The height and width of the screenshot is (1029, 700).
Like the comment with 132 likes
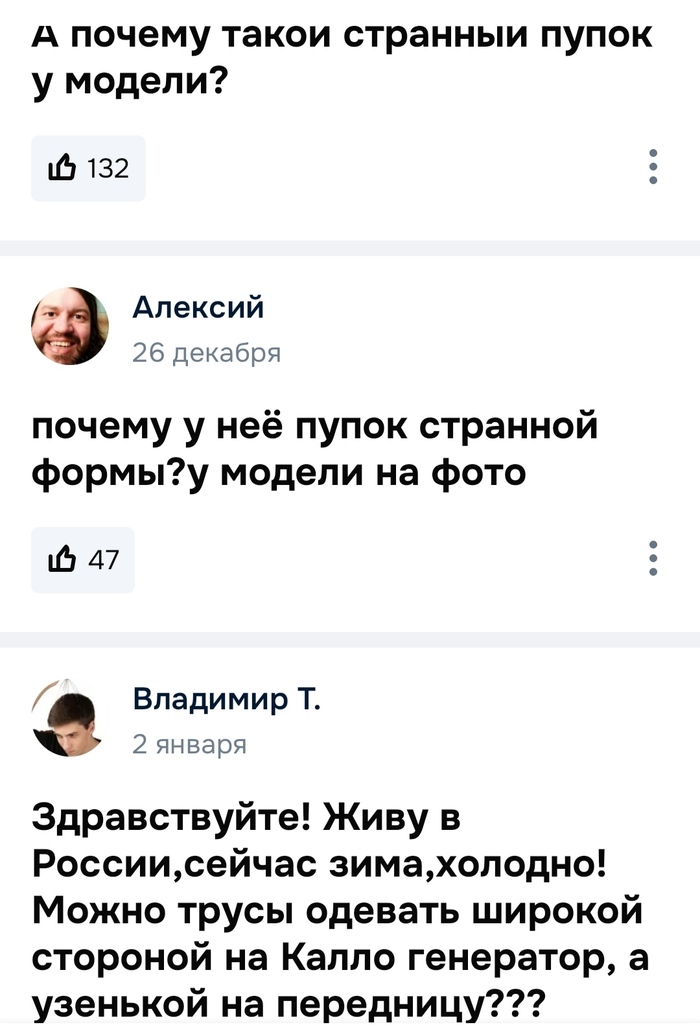pos(88,168)
